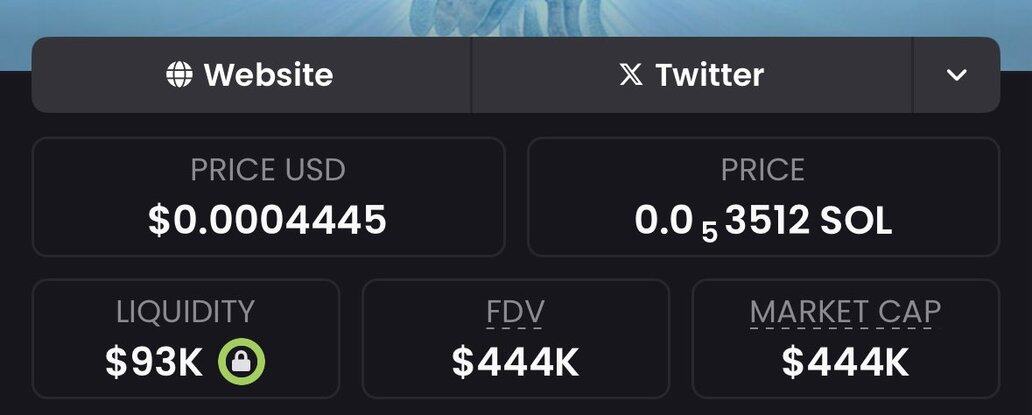Open the token's Twitter page
Image resolution: width=1032 pixels, height=415 pixels.
[x=692, y=75]
